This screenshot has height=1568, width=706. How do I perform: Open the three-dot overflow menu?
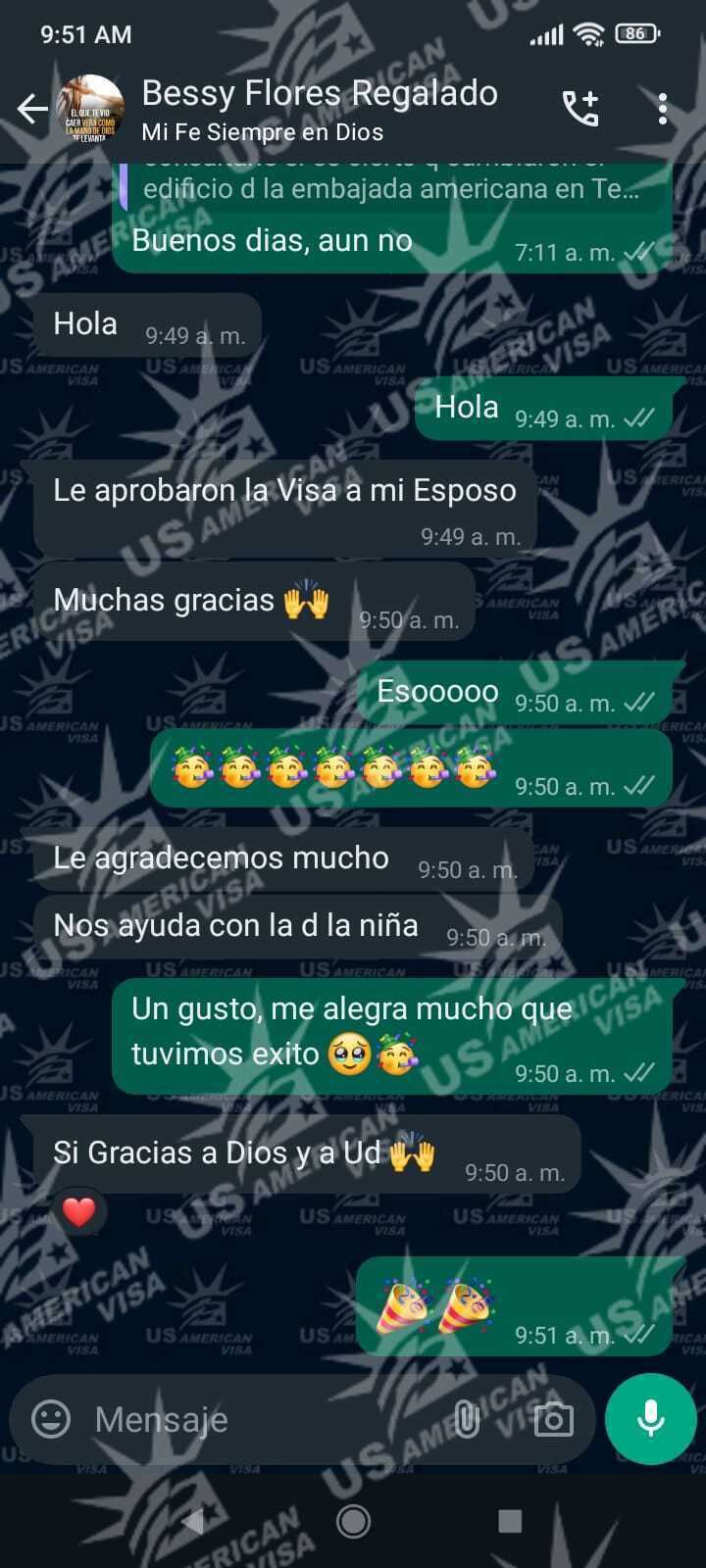[x=663, y=109]
